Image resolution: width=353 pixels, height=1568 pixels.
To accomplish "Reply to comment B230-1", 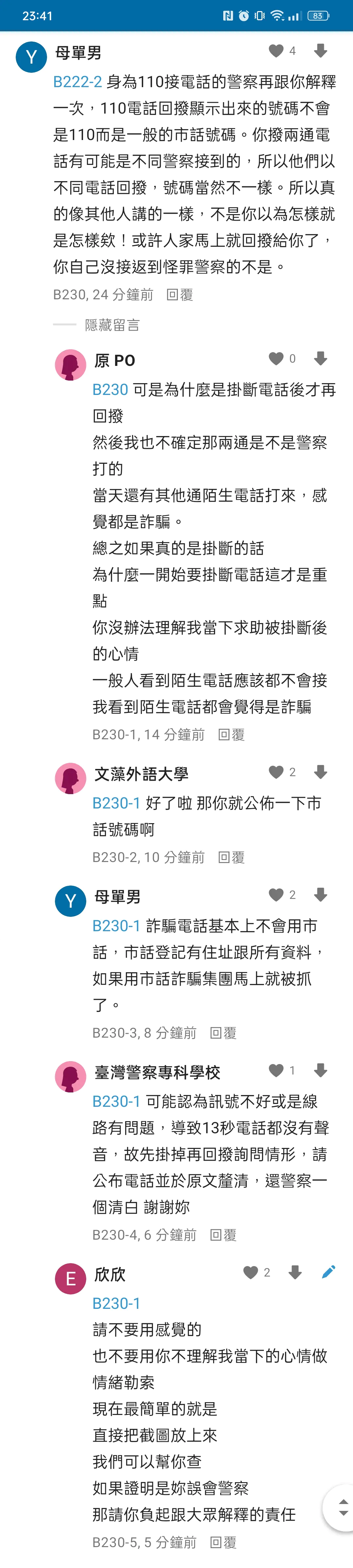I will pyautogui.click(x=231, y=735).
